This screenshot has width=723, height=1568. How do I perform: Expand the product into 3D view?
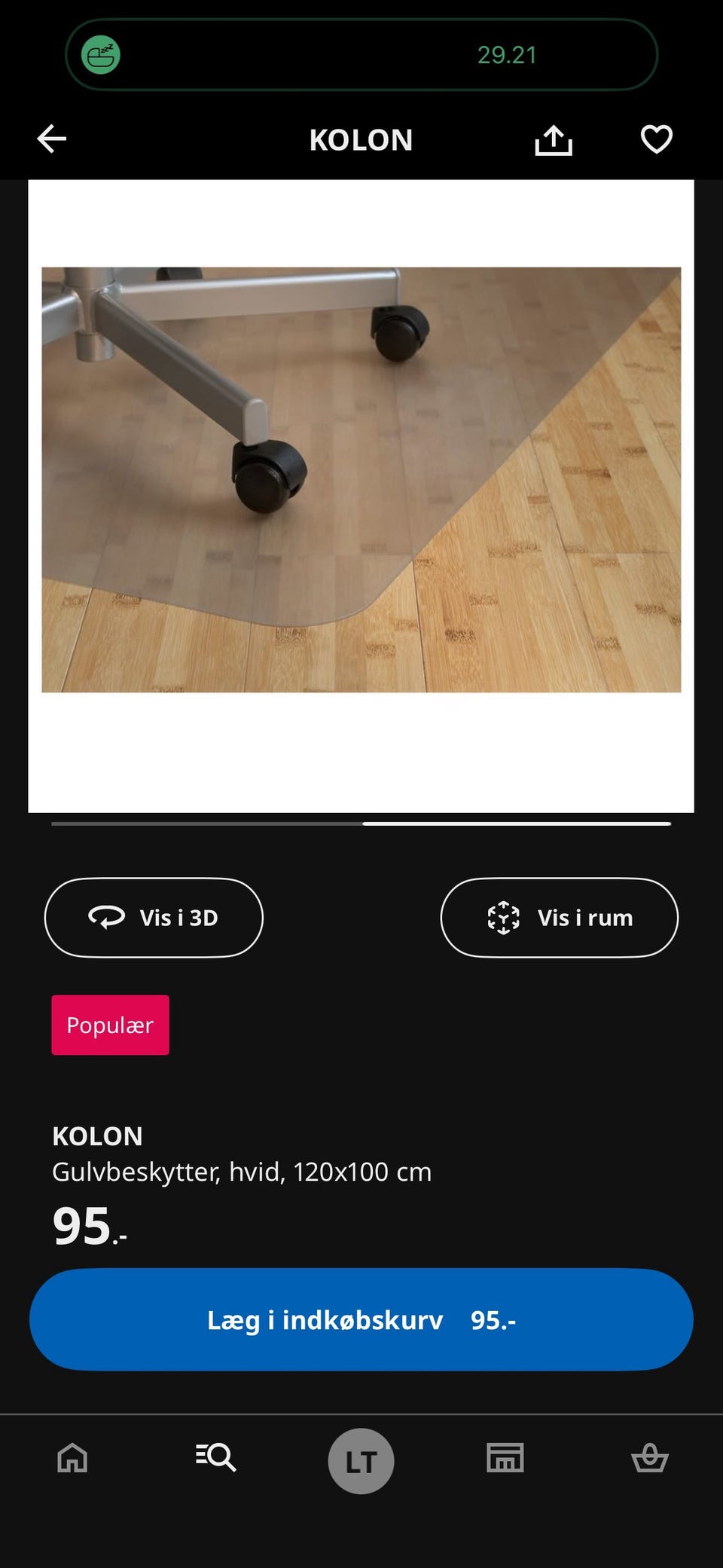(x=154, y=918)
